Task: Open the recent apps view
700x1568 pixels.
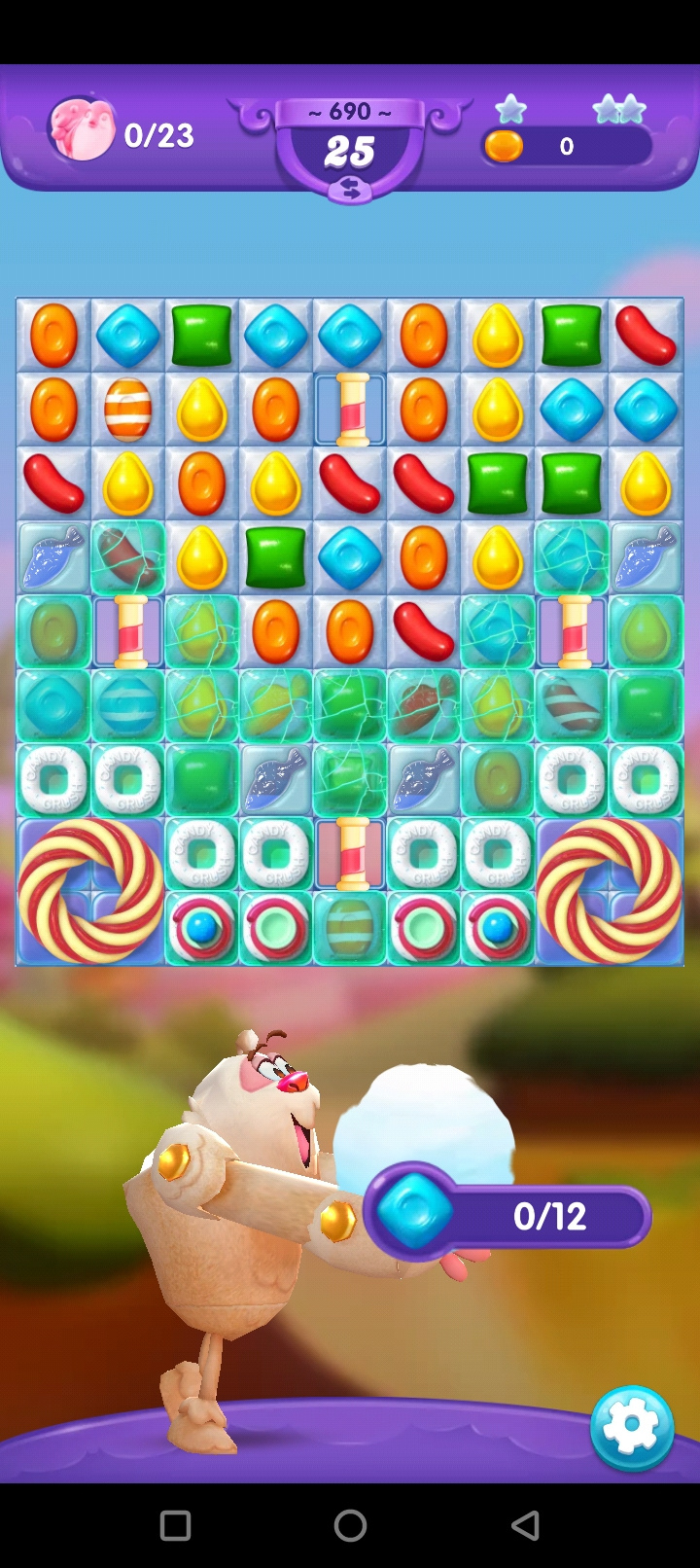Action: (175, 1525)
